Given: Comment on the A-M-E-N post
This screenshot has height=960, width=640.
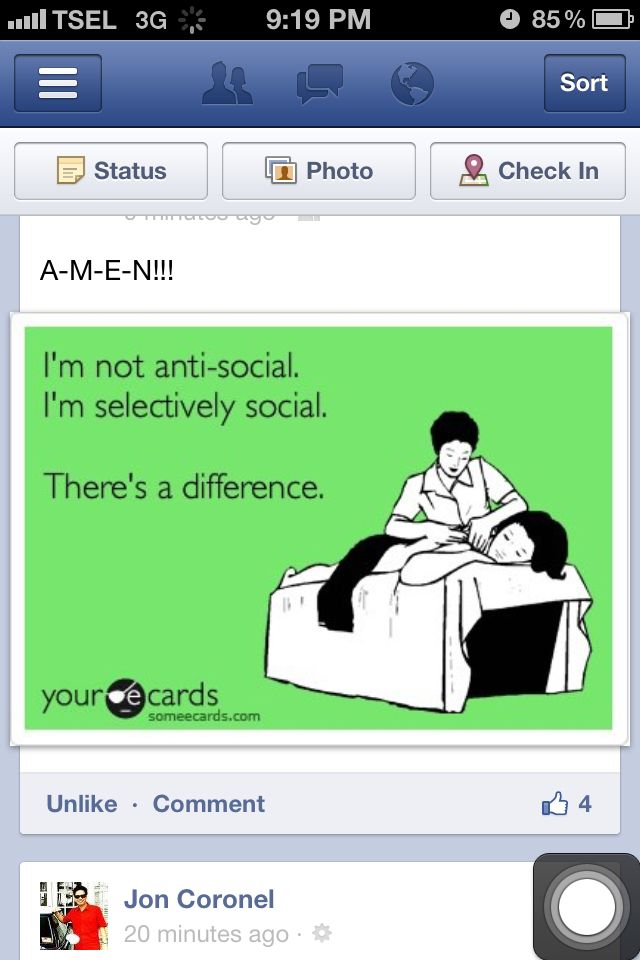Looking at the screenshot, I should coord(209,804).
